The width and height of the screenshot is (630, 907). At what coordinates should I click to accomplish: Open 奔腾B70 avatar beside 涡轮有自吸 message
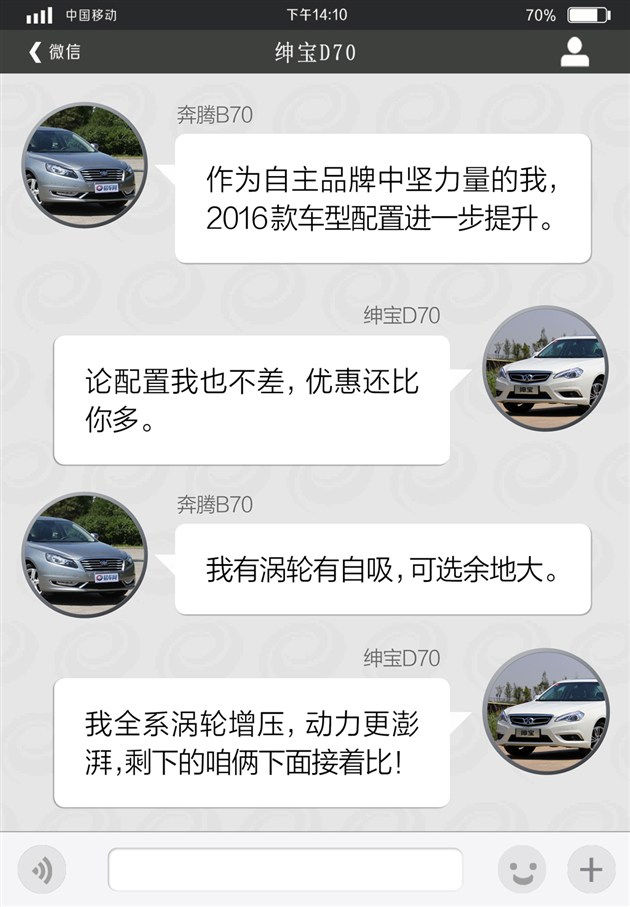[84, 555]
